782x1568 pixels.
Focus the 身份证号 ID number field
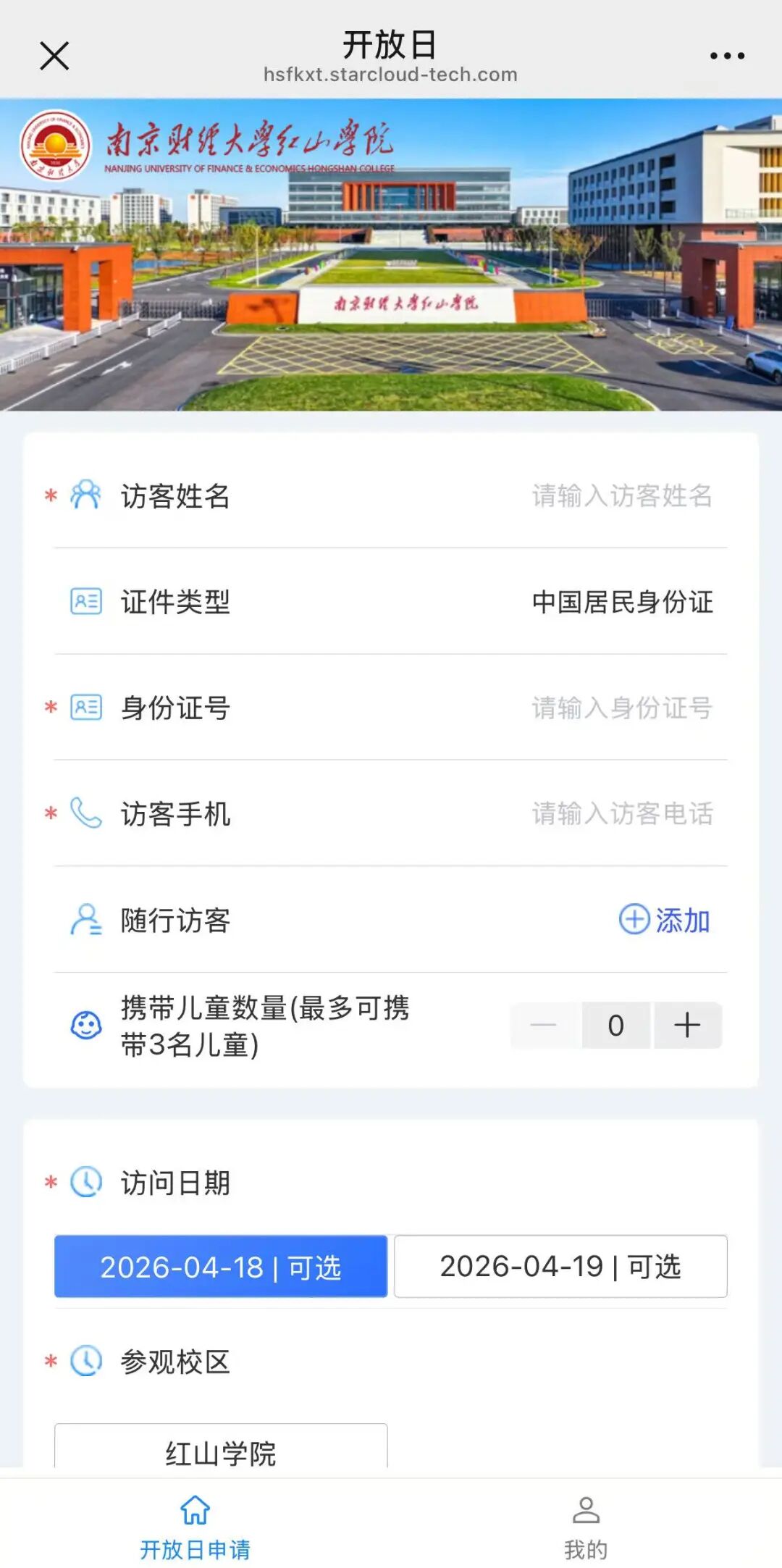[621, 708]
